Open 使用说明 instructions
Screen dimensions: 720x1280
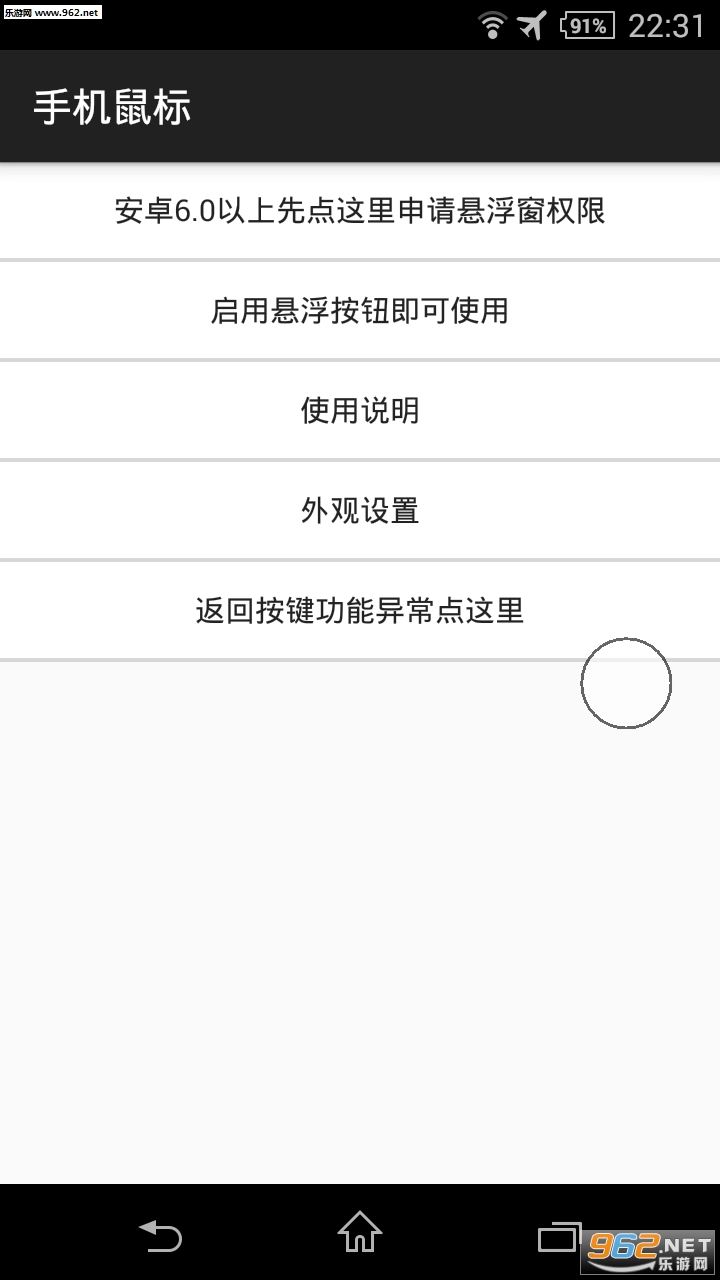coord(360,411)
